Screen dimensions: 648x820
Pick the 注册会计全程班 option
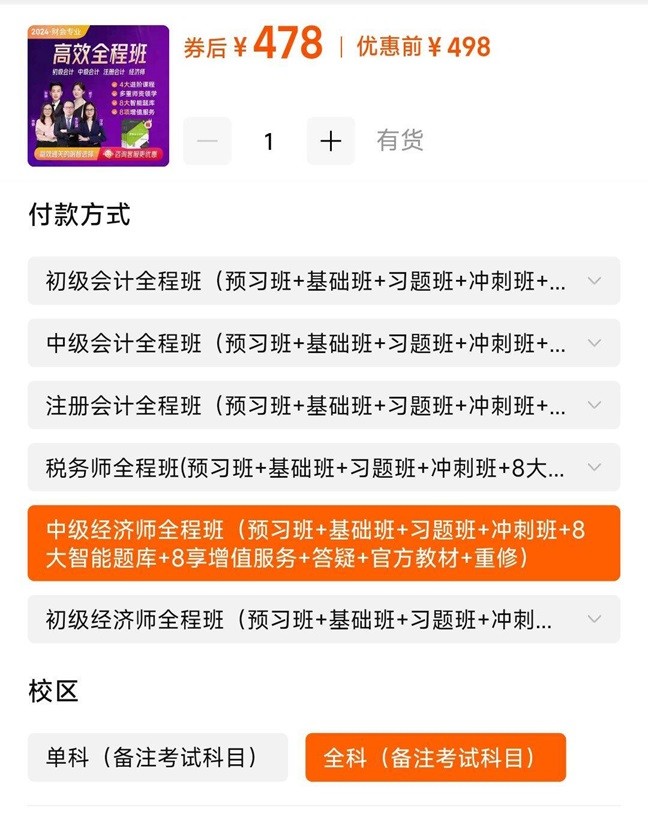(323, 405)
